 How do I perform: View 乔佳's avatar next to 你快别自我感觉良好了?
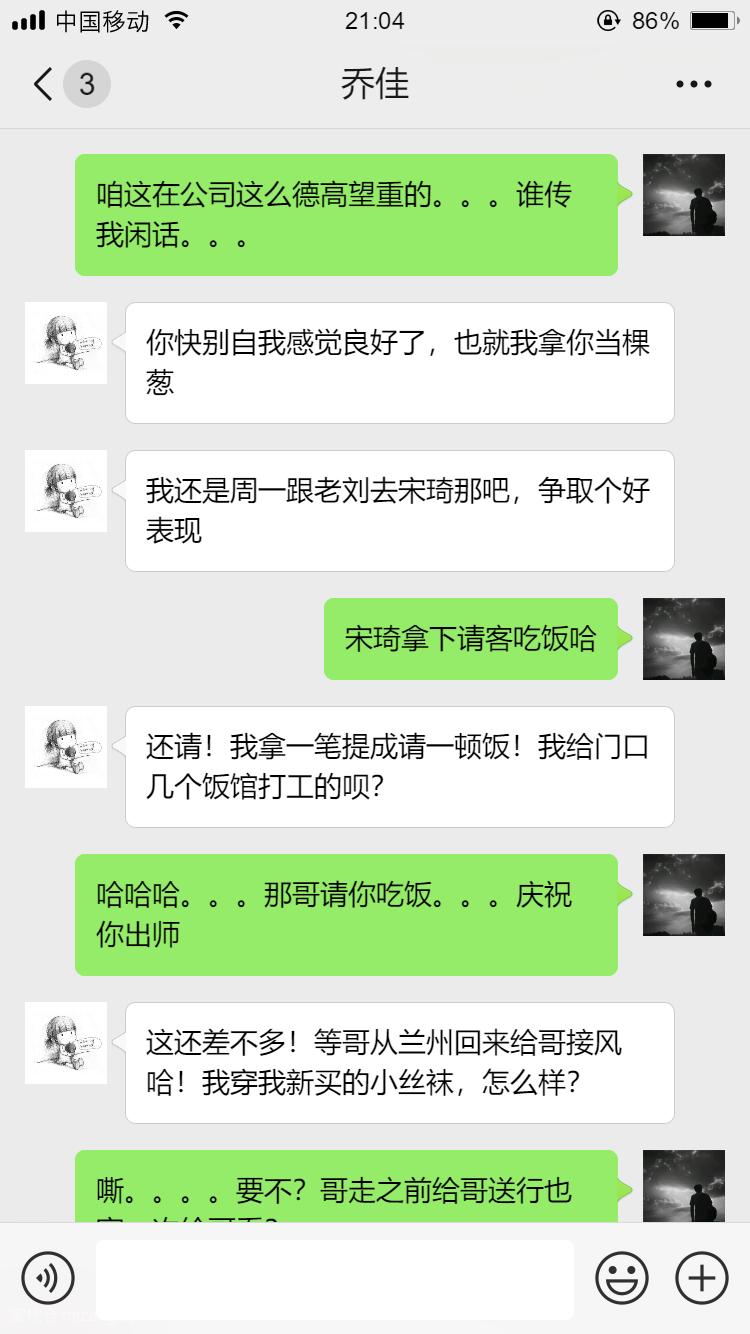pyautogui.click(x=66, y=343)
